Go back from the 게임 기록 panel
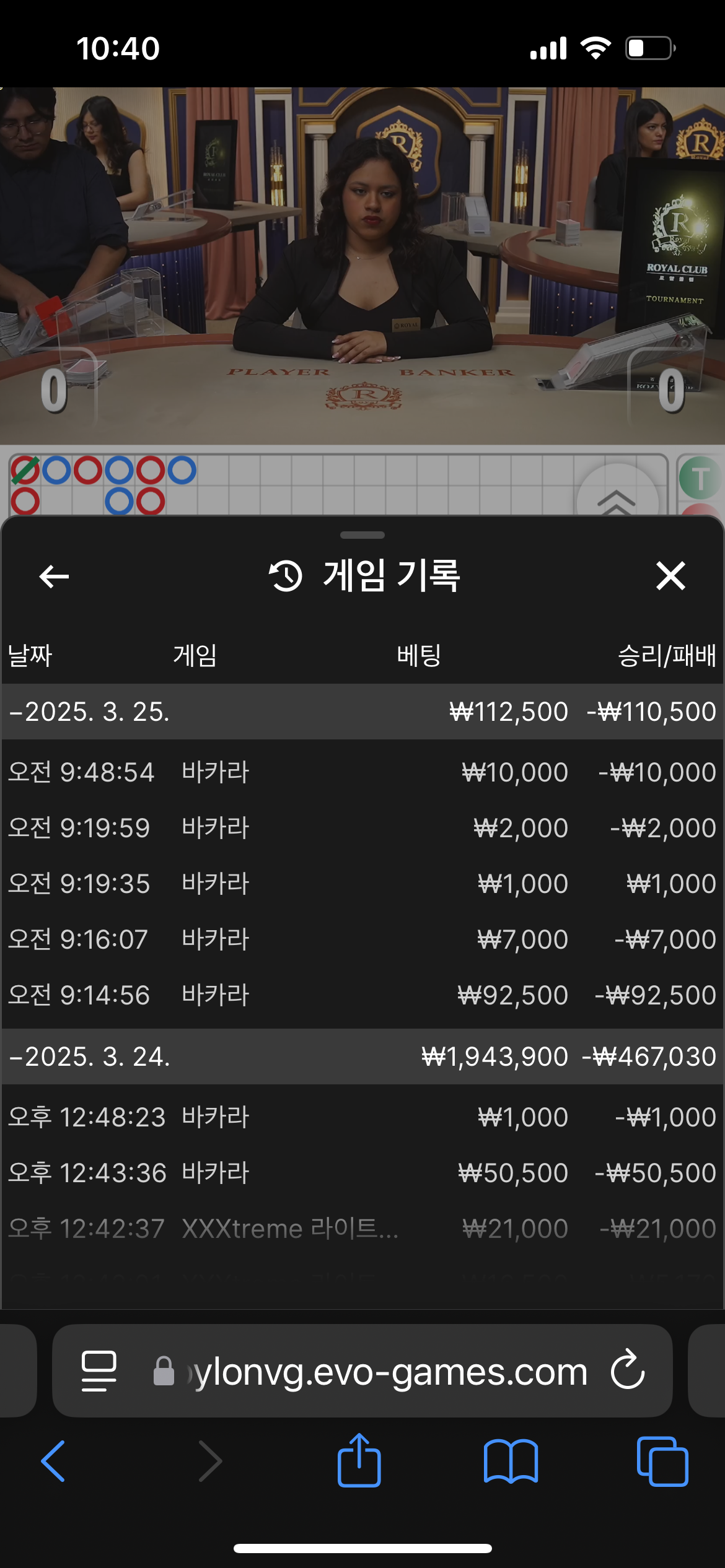The image size is (725, 1568). click(x=54, y=576)
